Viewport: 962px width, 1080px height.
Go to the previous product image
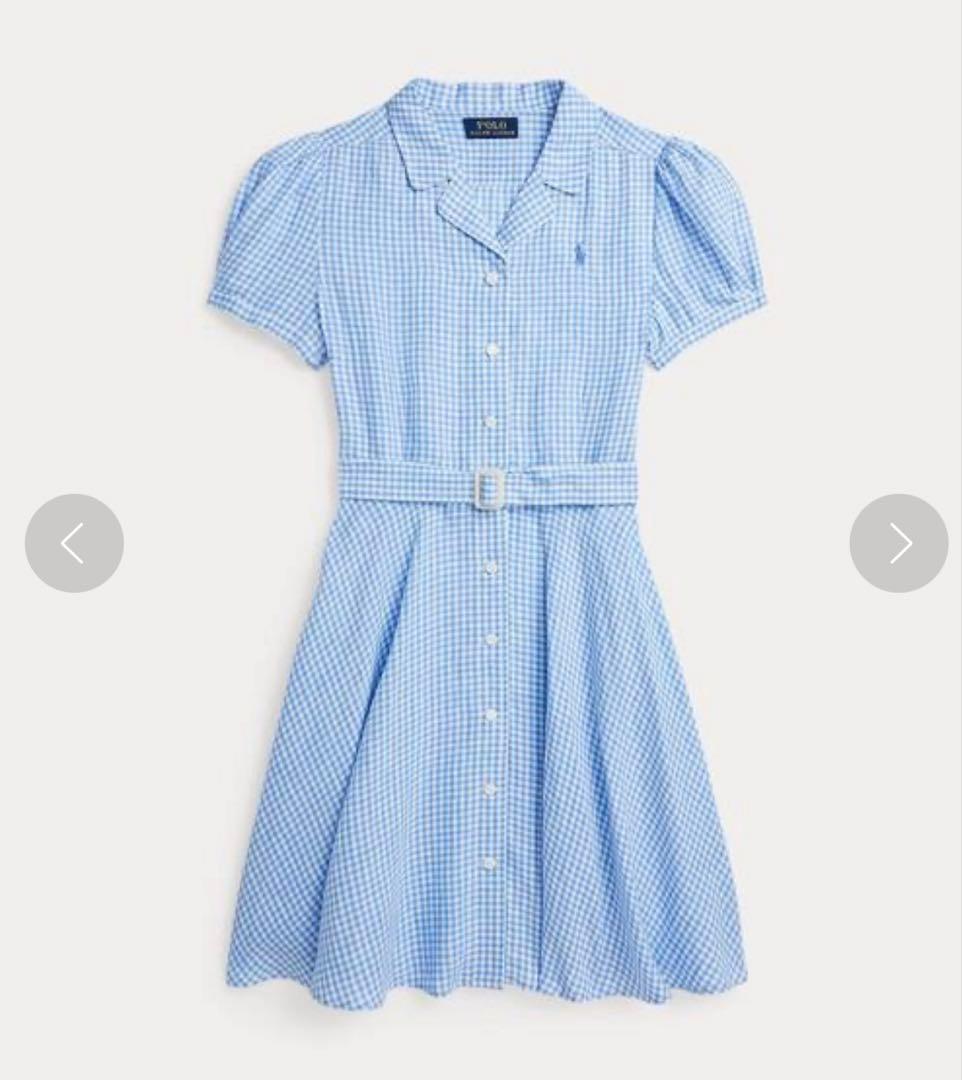tap(74, 543)
